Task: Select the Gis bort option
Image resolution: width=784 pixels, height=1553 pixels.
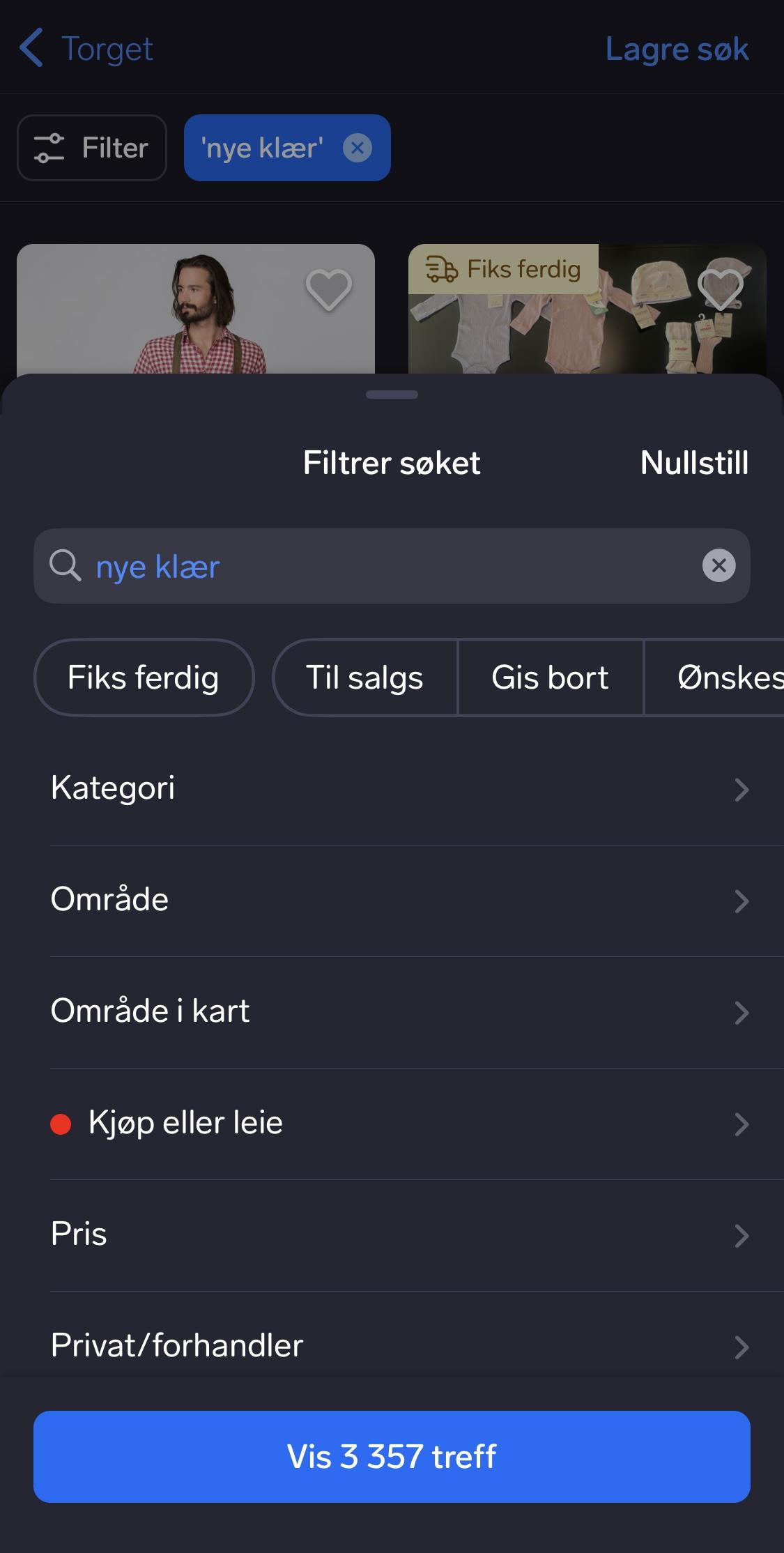Action: coord(550,678)
